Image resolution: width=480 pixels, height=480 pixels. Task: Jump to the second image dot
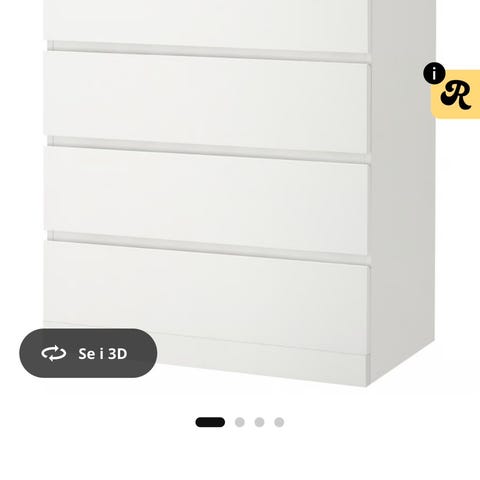click(240, 422)
